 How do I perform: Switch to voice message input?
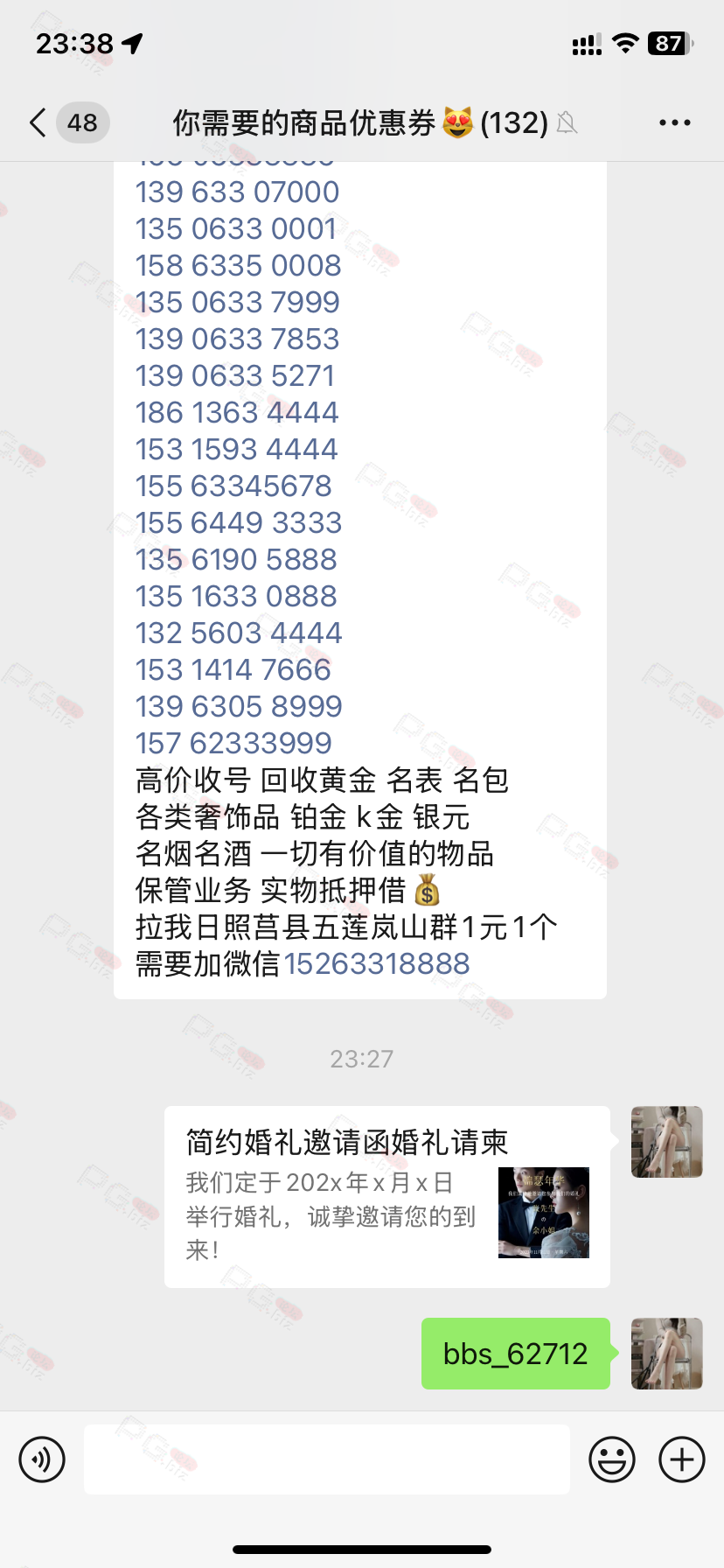point(42,1459)
